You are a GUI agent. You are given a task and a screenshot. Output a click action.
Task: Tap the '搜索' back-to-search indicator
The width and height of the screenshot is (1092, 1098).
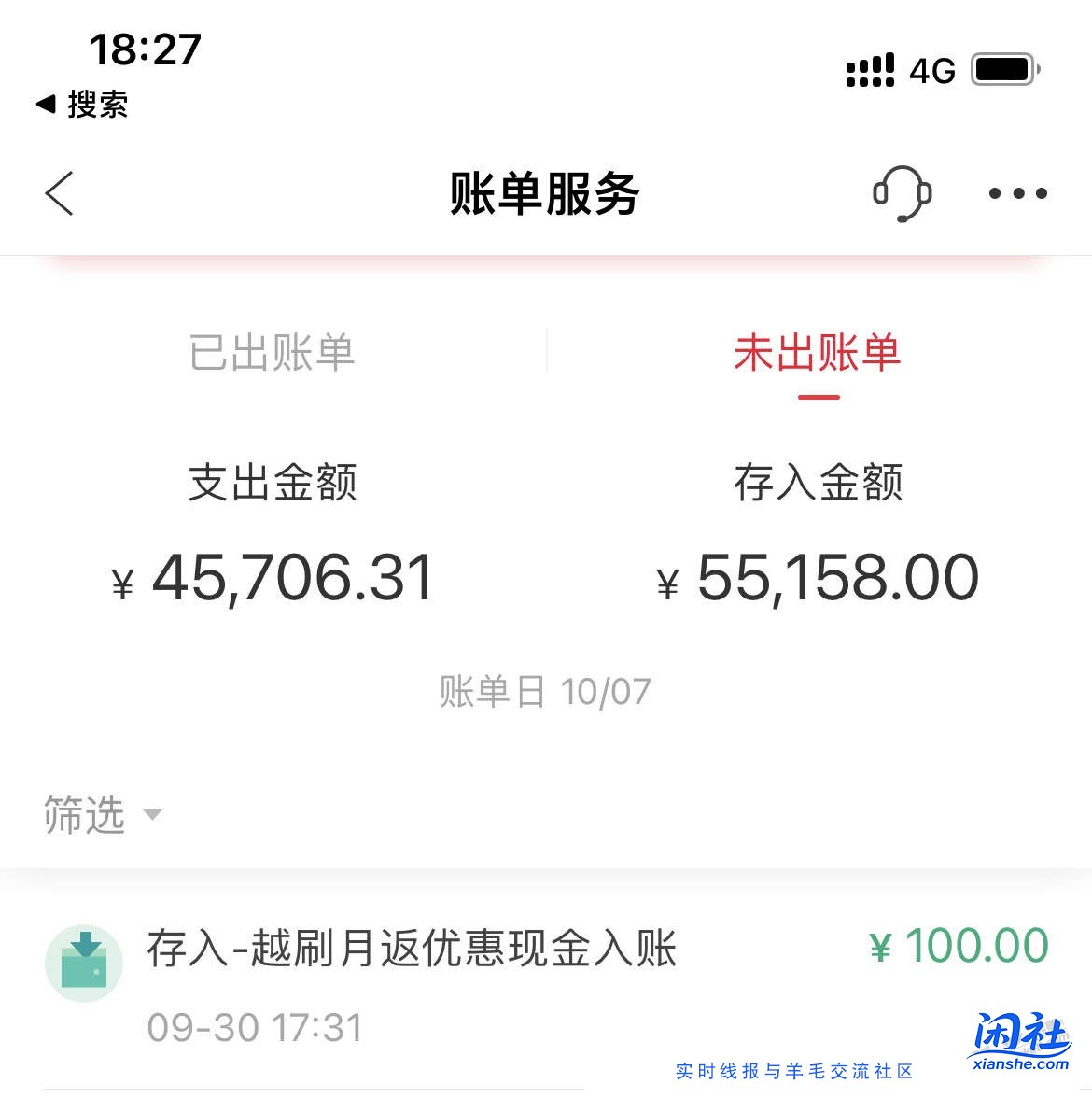click(82, 105)
